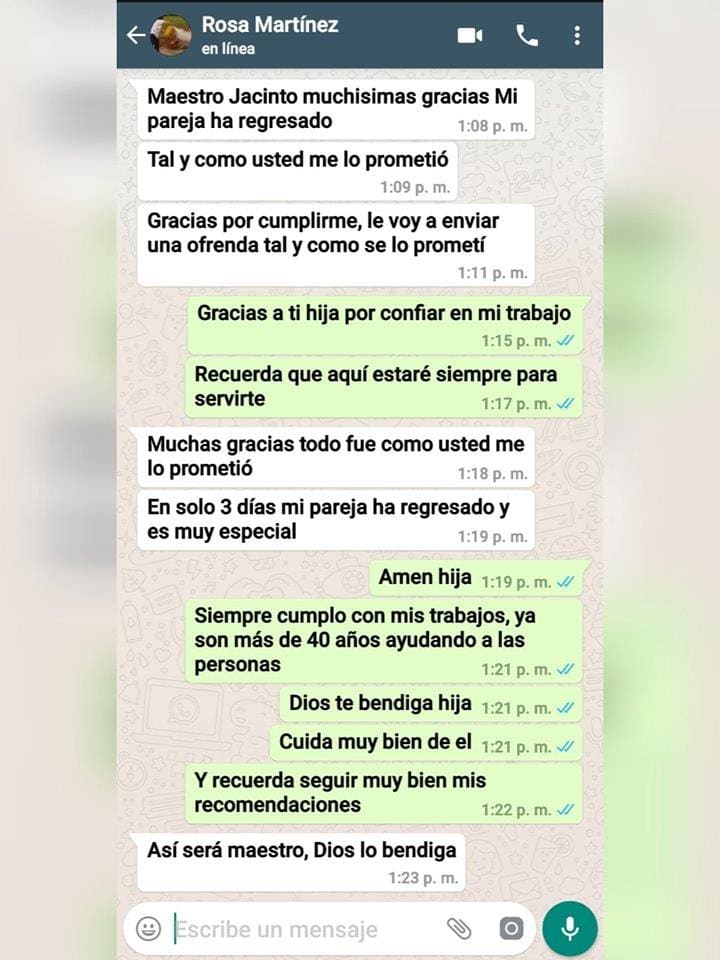This screenshot has width=720, height=960.
Task: Focus the Escribe un mensaje field
Action: (300, 929)
